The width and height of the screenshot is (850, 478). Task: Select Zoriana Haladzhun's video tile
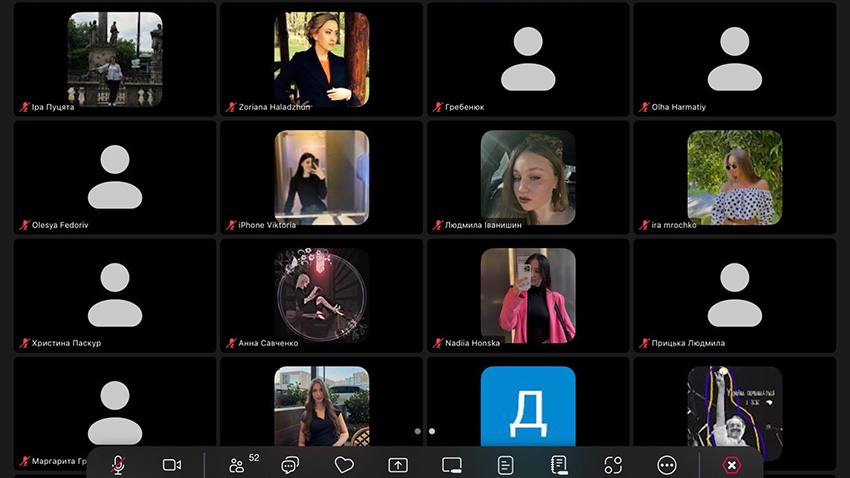(x=322, y=59)
